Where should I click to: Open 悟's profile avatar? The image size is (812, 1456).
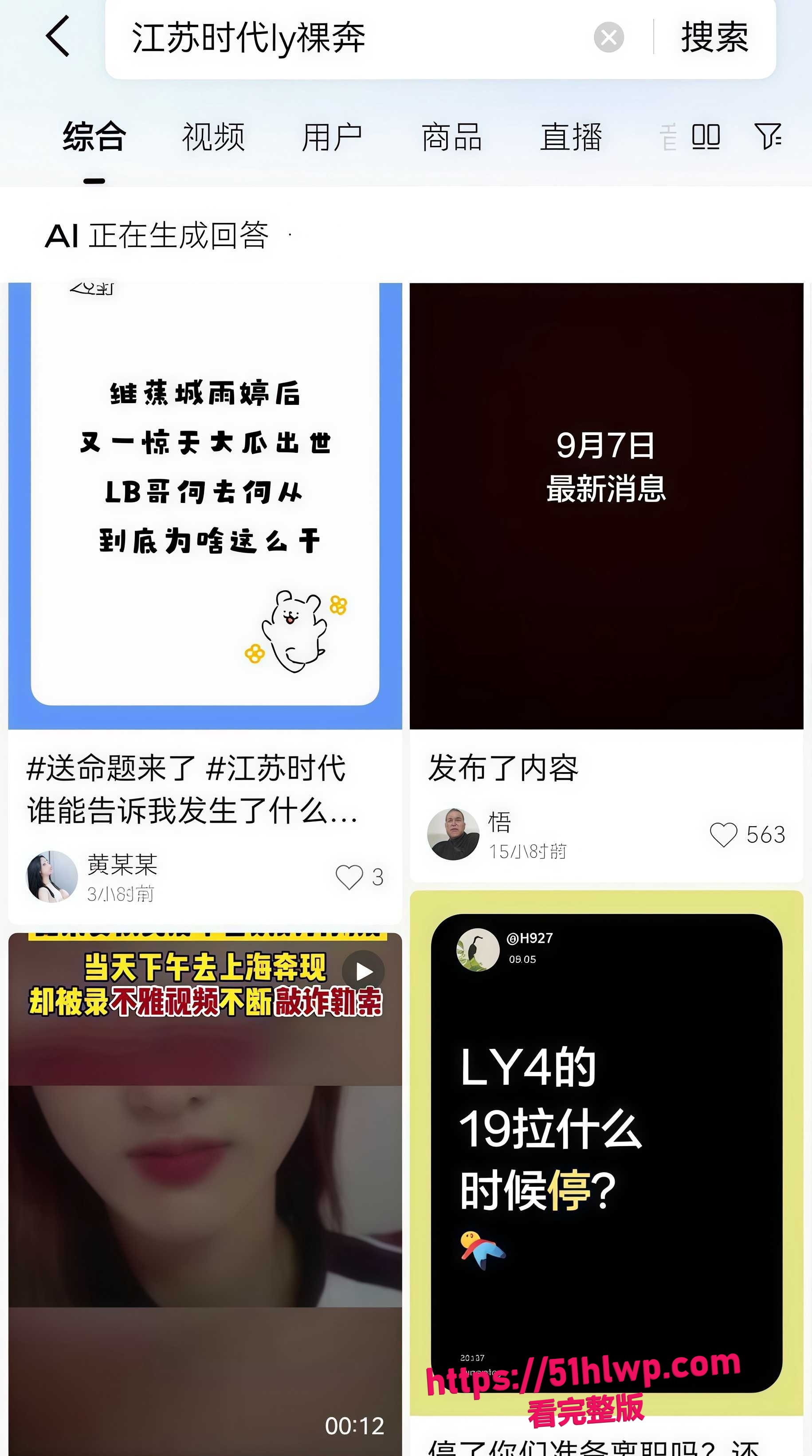[453, 834]
